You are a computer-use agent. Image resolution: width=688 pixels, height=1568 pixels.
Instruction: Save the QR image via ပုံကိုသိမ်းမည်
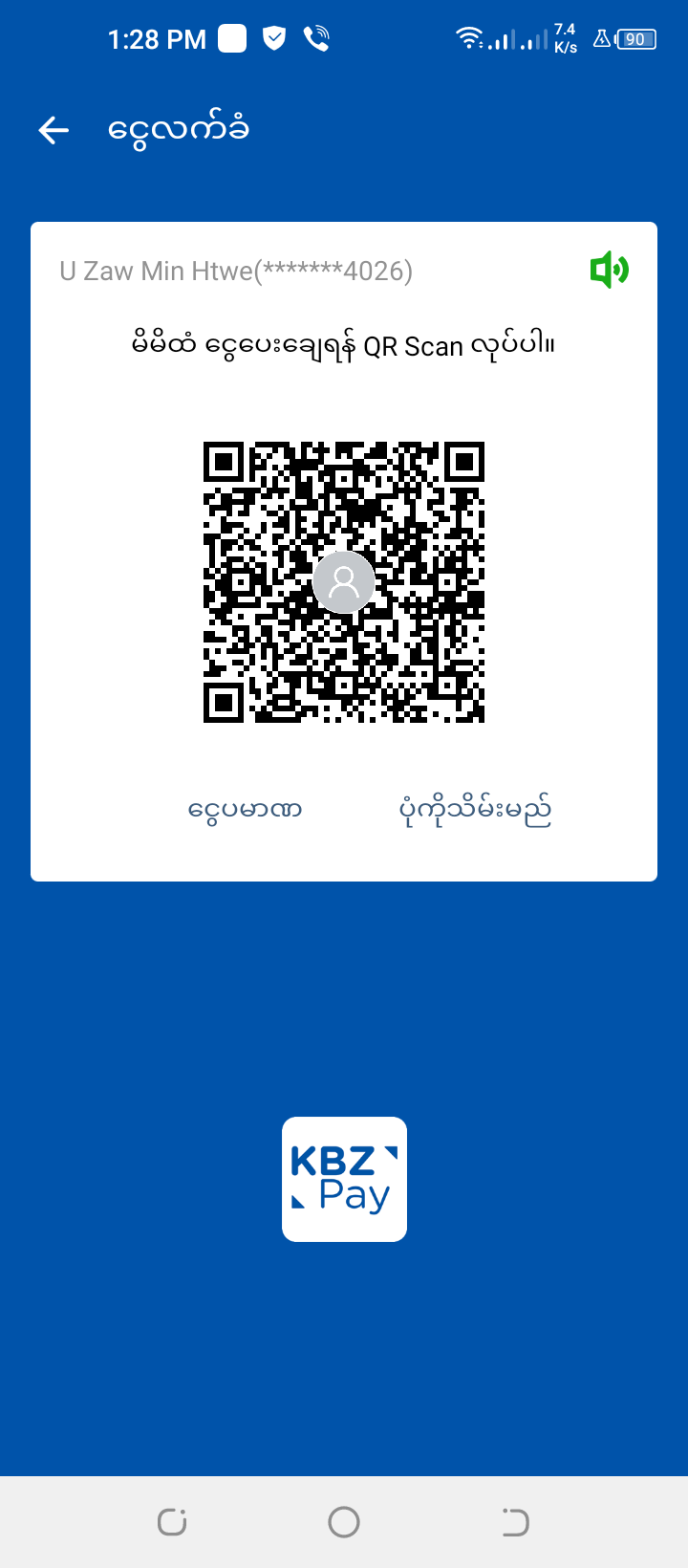point(475,810)
